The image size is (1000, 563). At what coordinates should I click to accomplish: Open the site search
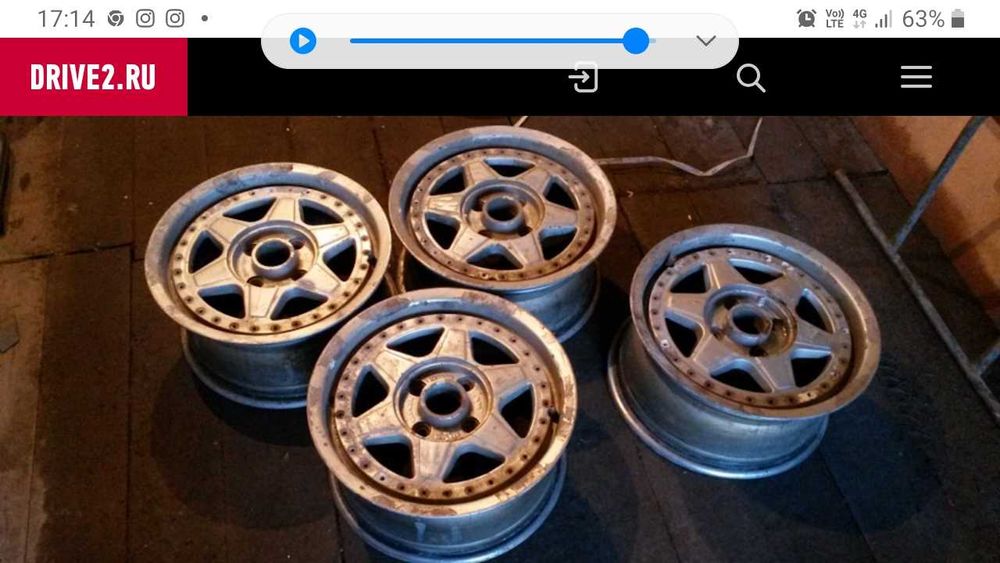750,78
